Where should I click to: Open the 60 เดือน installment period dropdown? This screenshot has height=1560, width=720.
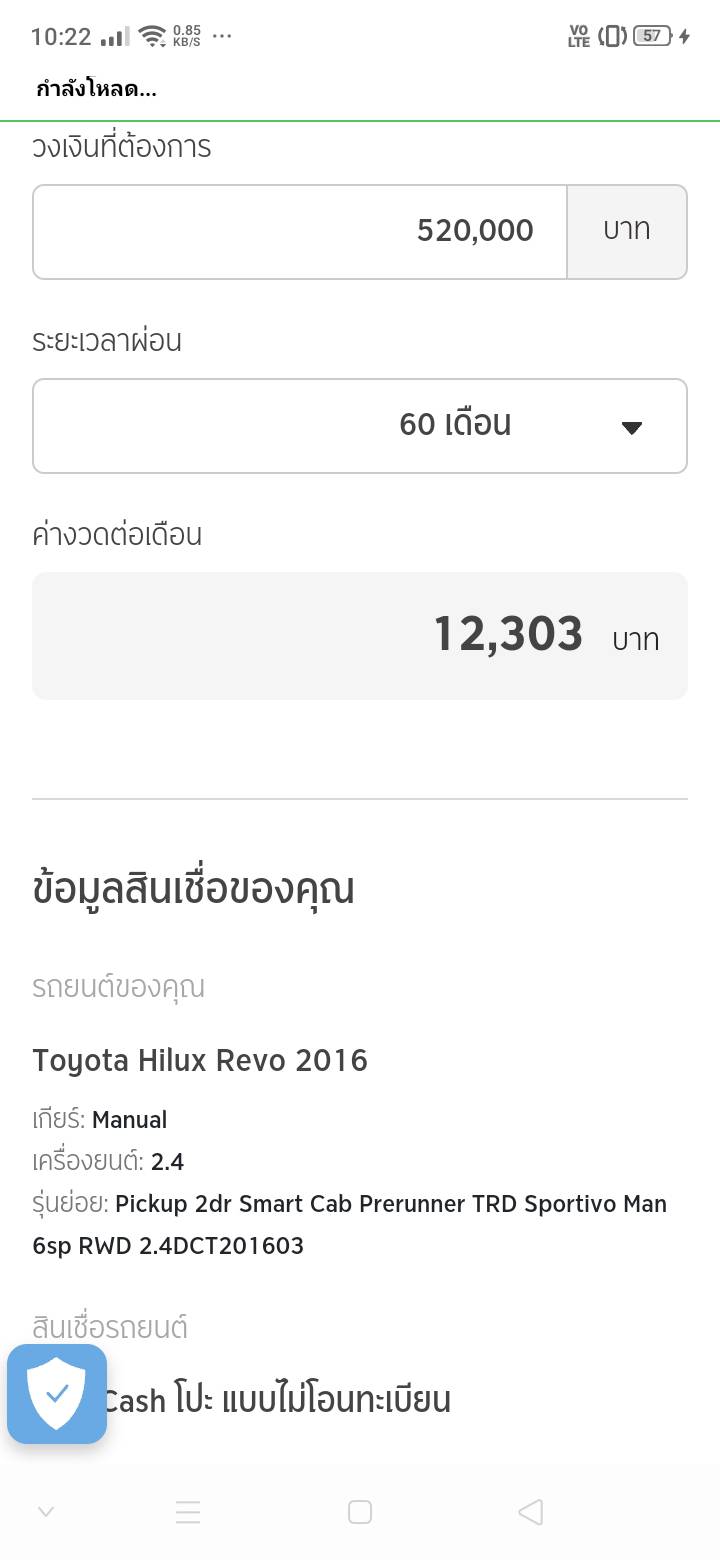360,425
